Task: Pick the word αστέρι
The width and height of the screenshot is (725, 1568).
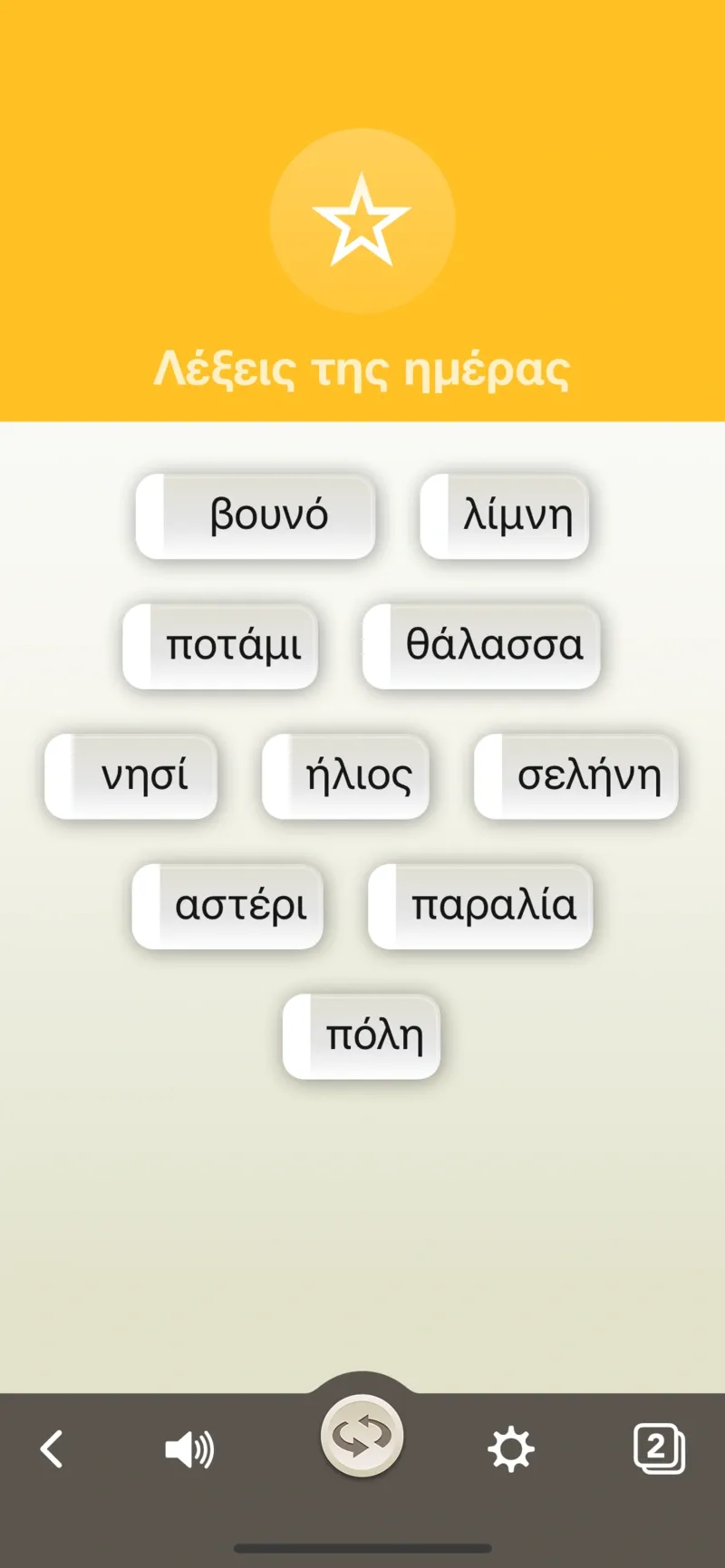Action: click(x=228, y=906)
